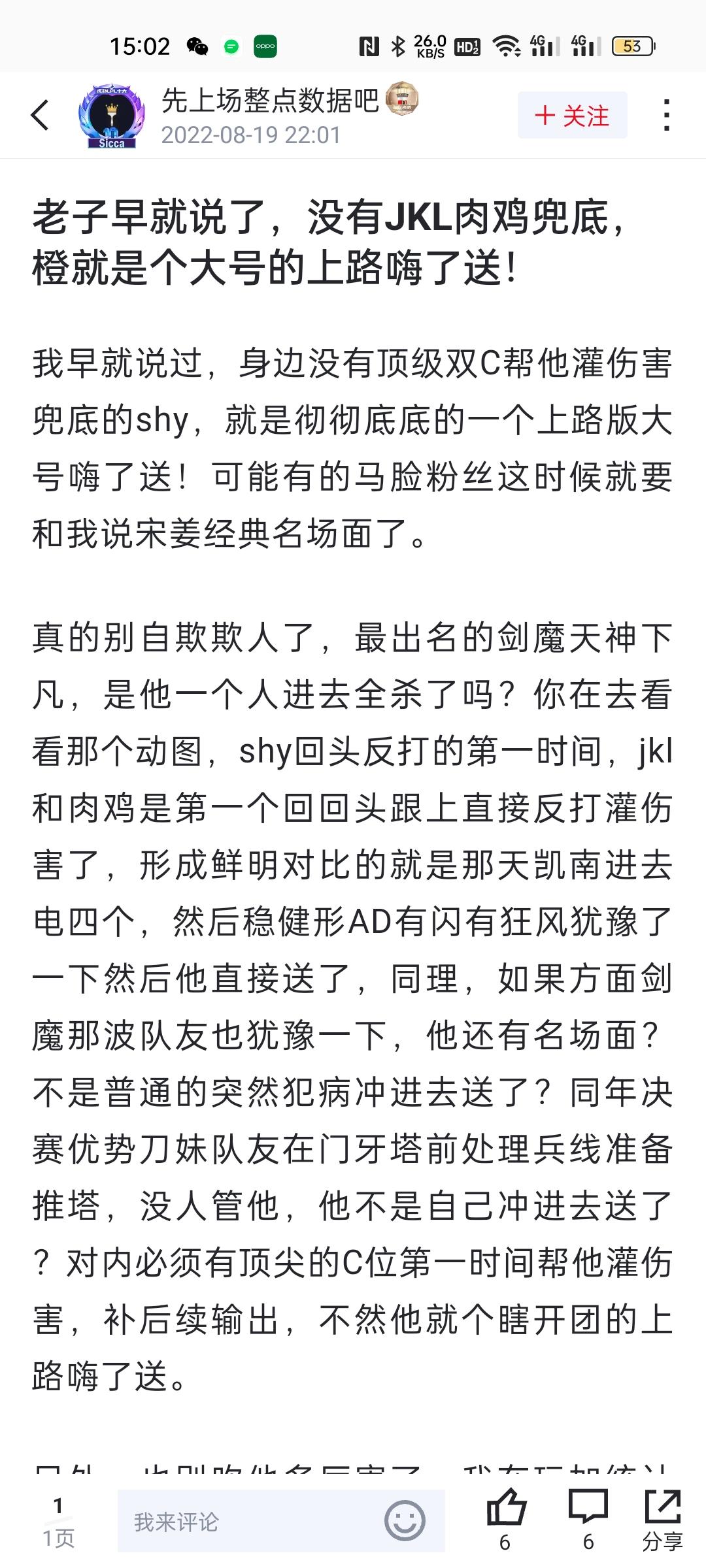This screenshot has height=1568, width=706.
Task: Open the page selector showing 1页
Action: (x=58, y=1522)
